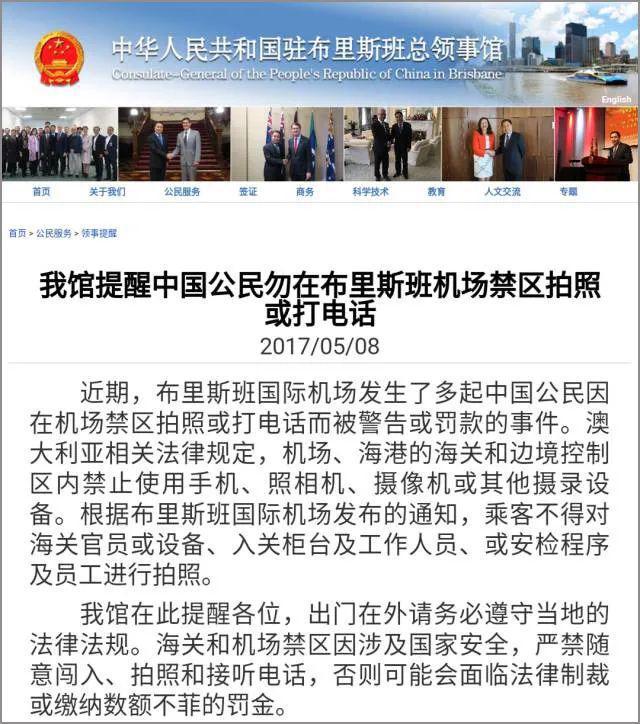Select 人文交流 in the navigation bar
This screenshot has width=640, height=724.
[502, 192]
